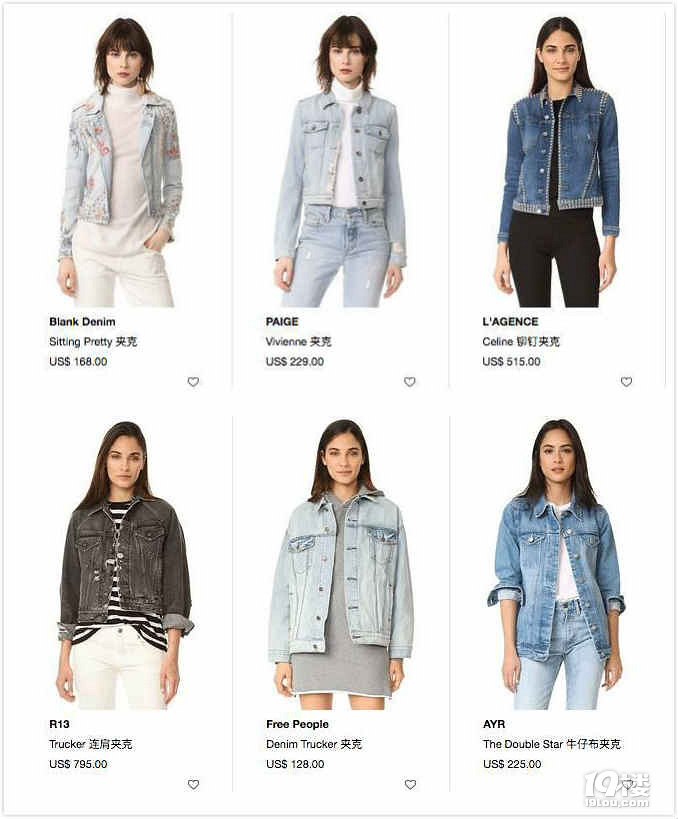Screen dimensions: 678x819
Task: Open the Free People Denim Trucker jacket
Action: [x=340, y=568]
